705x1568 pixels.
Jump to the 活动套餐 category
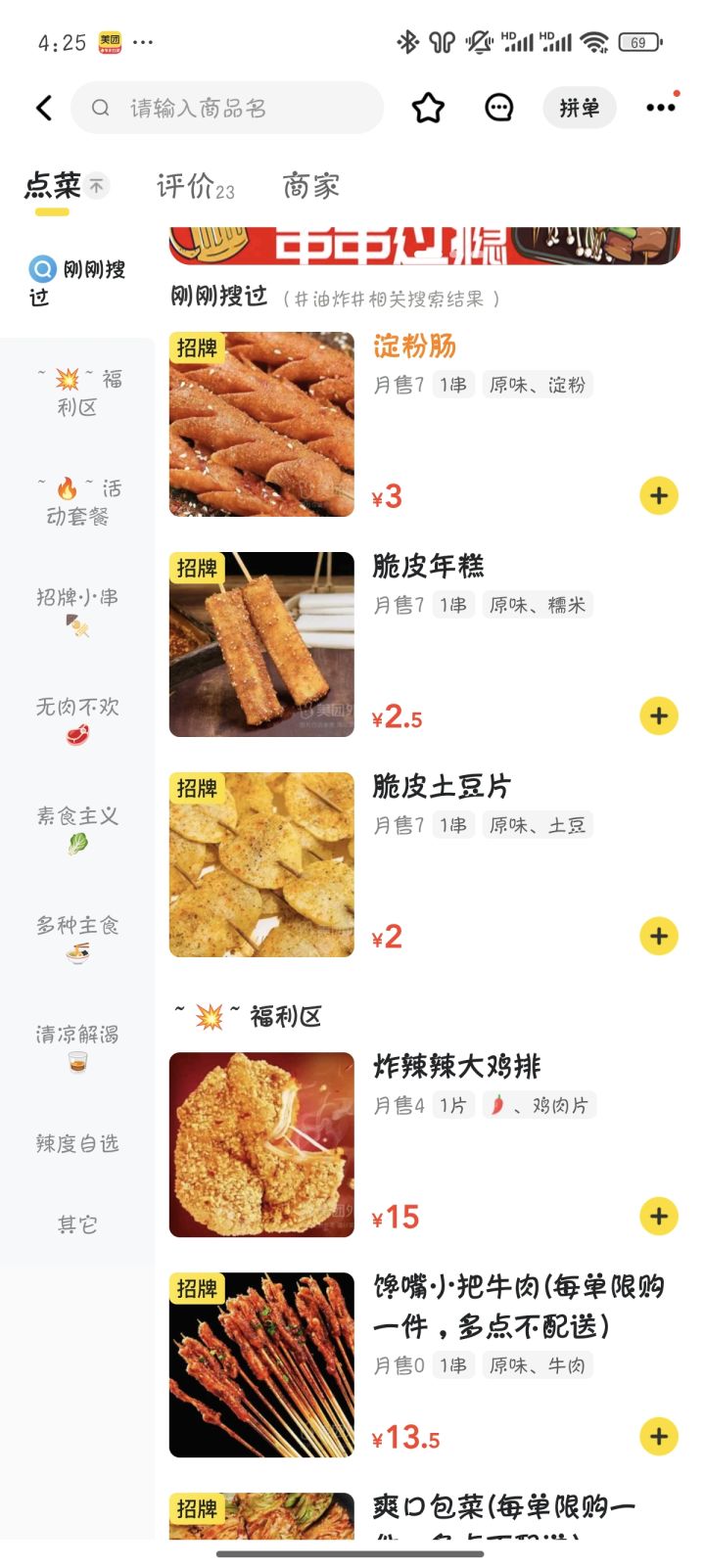pos(77,501)
